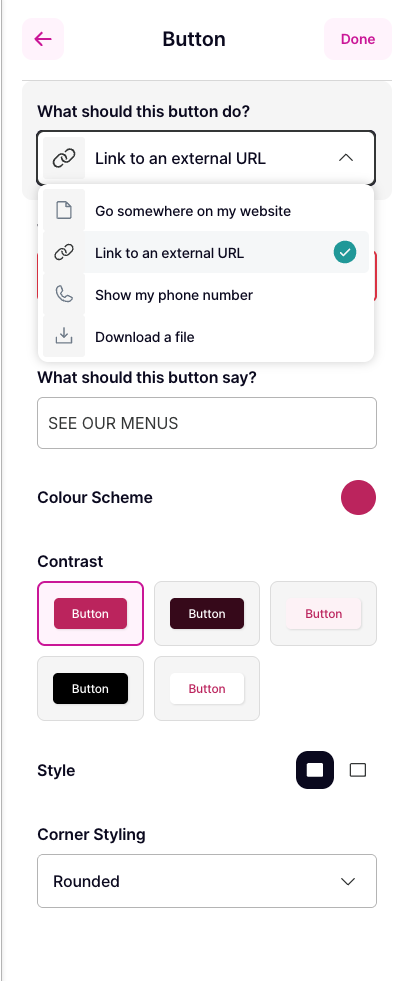Pick Show my phone number option

point(206,295)
